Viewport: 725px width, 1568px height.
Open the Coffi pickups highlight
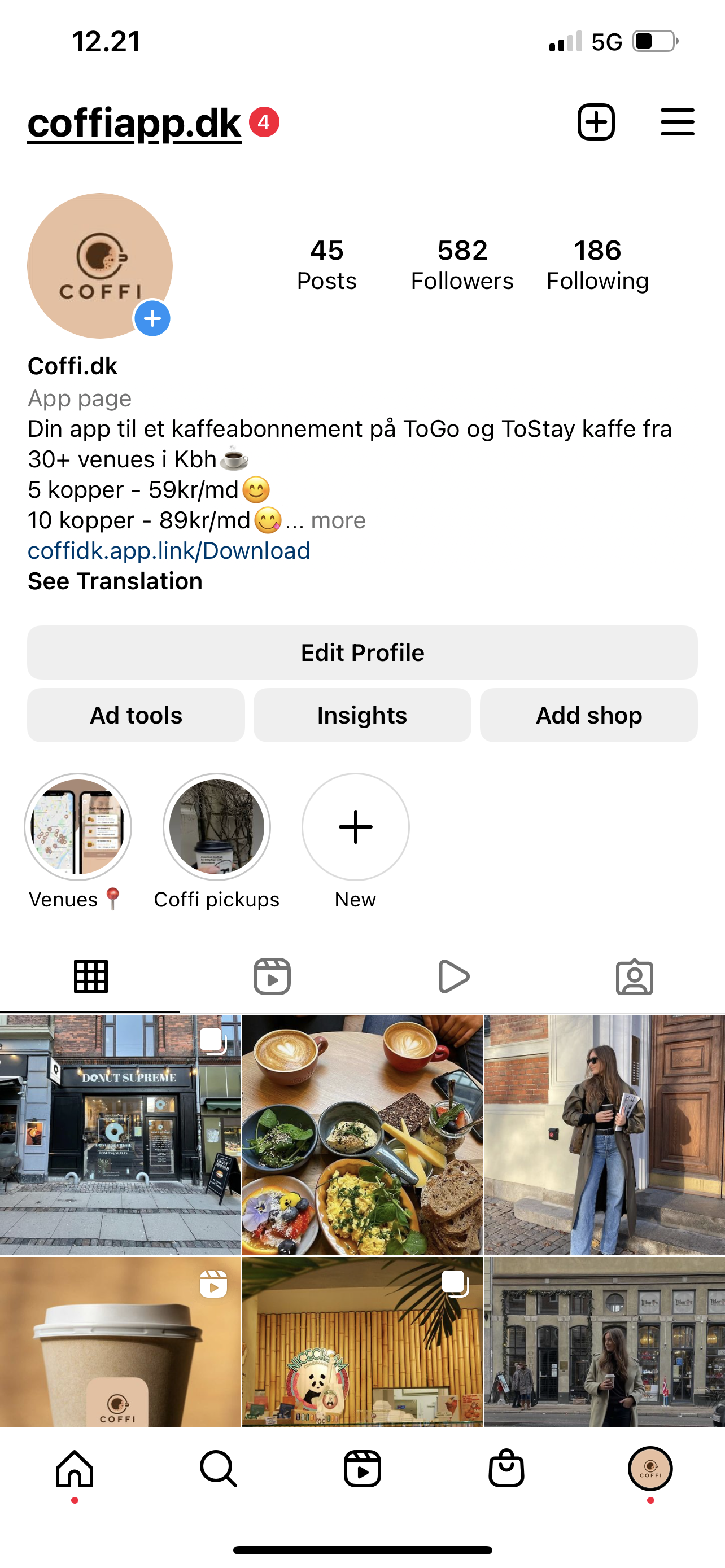[217, 826]
